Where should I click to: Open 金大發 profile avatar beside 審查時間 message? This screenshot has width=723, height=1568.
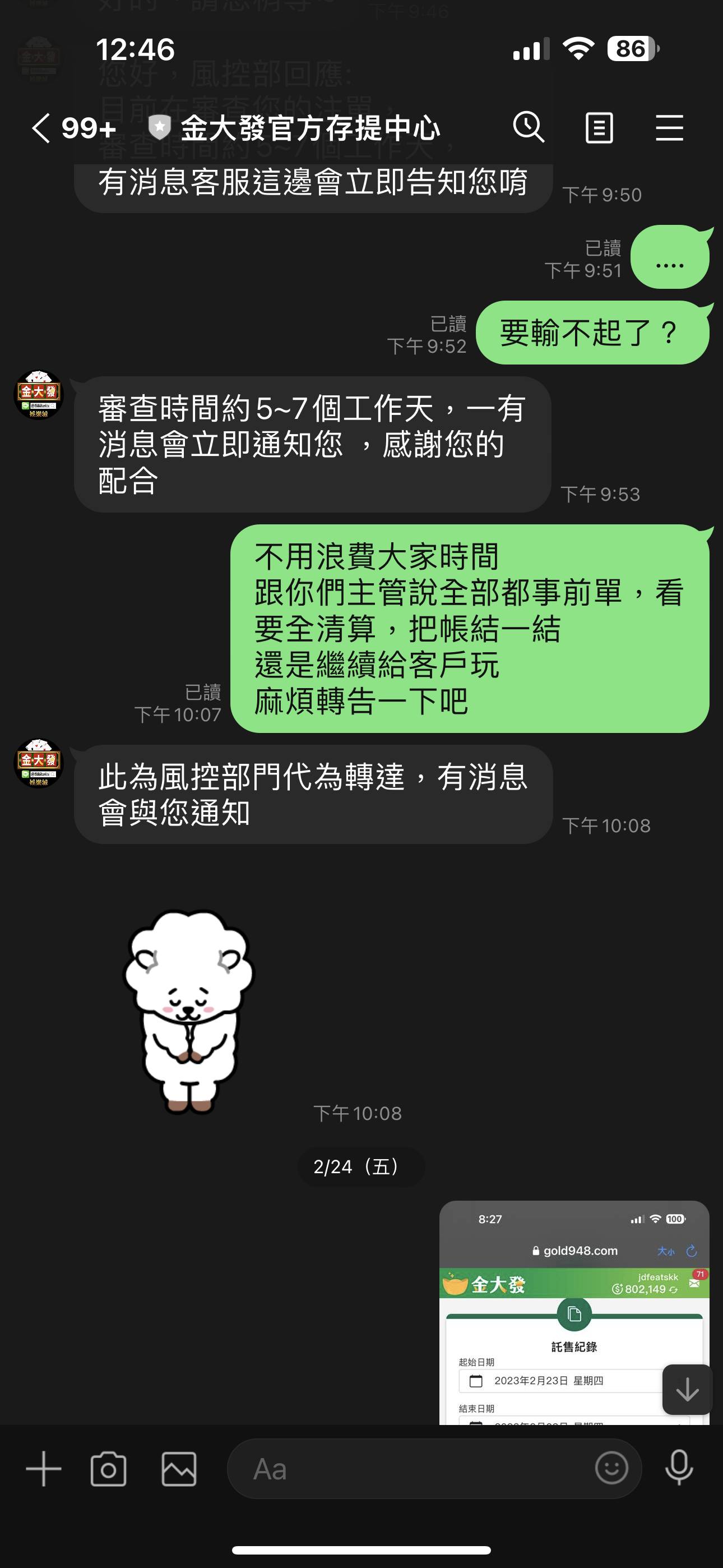[38, 395]
